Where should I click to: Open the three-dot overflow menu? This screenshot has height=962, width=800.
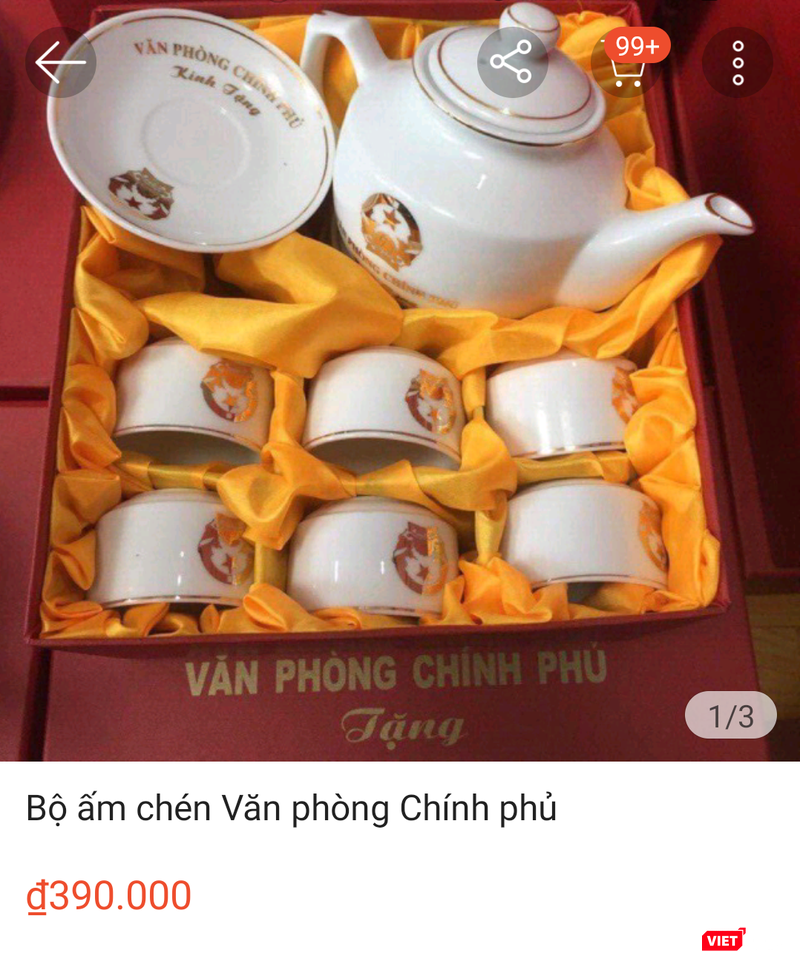point(738,62)
